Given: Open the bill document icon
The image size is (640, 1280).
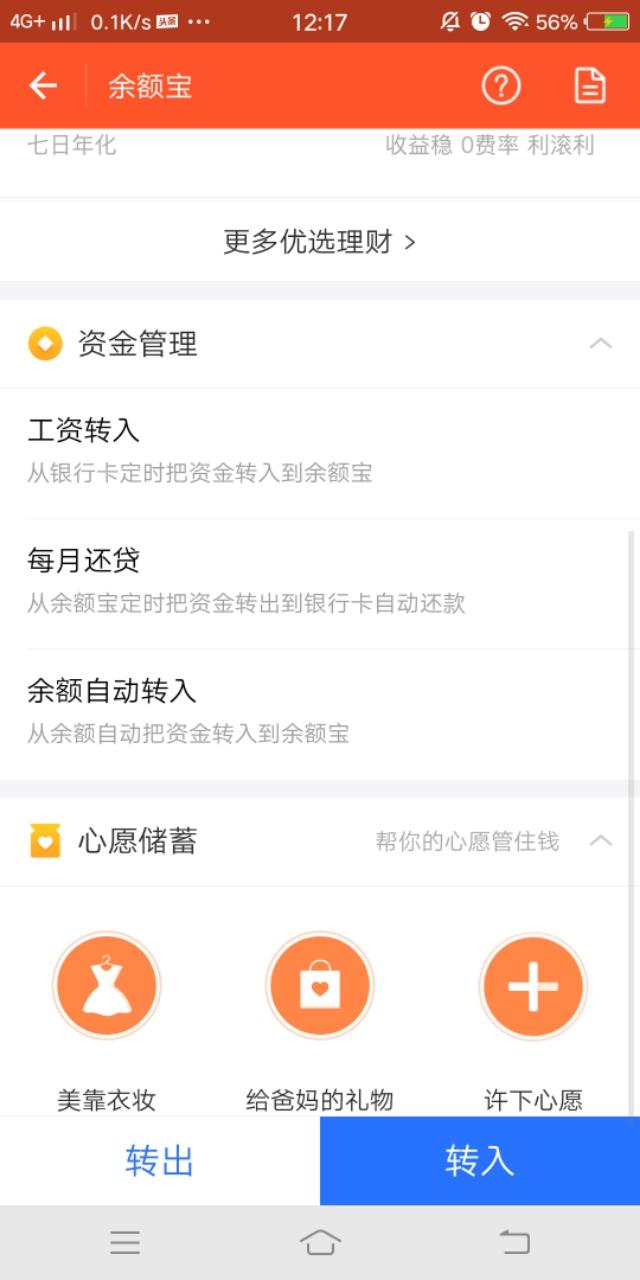Looking at the screenshot, I should tap(590, 87).
